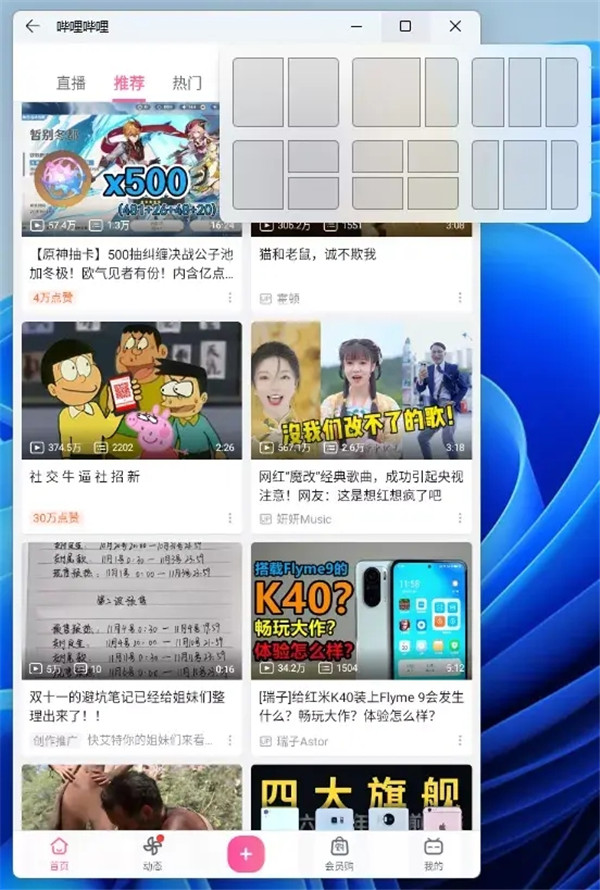
Task: Close the 哔哩哔哩 window
Action: (455, 26)
